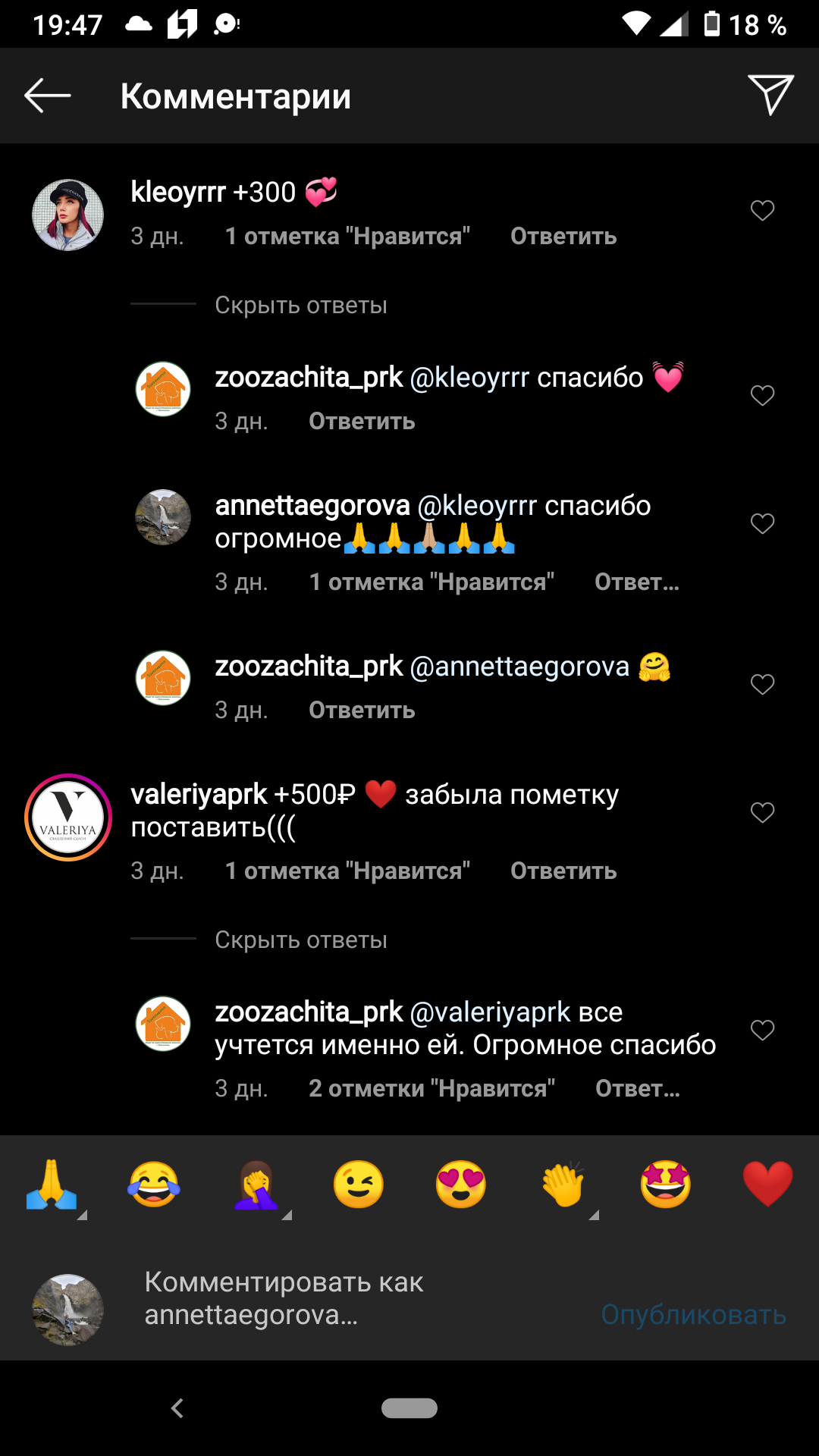
Task: Insert the red heart emoji
Action: [x=767, y=1185]
